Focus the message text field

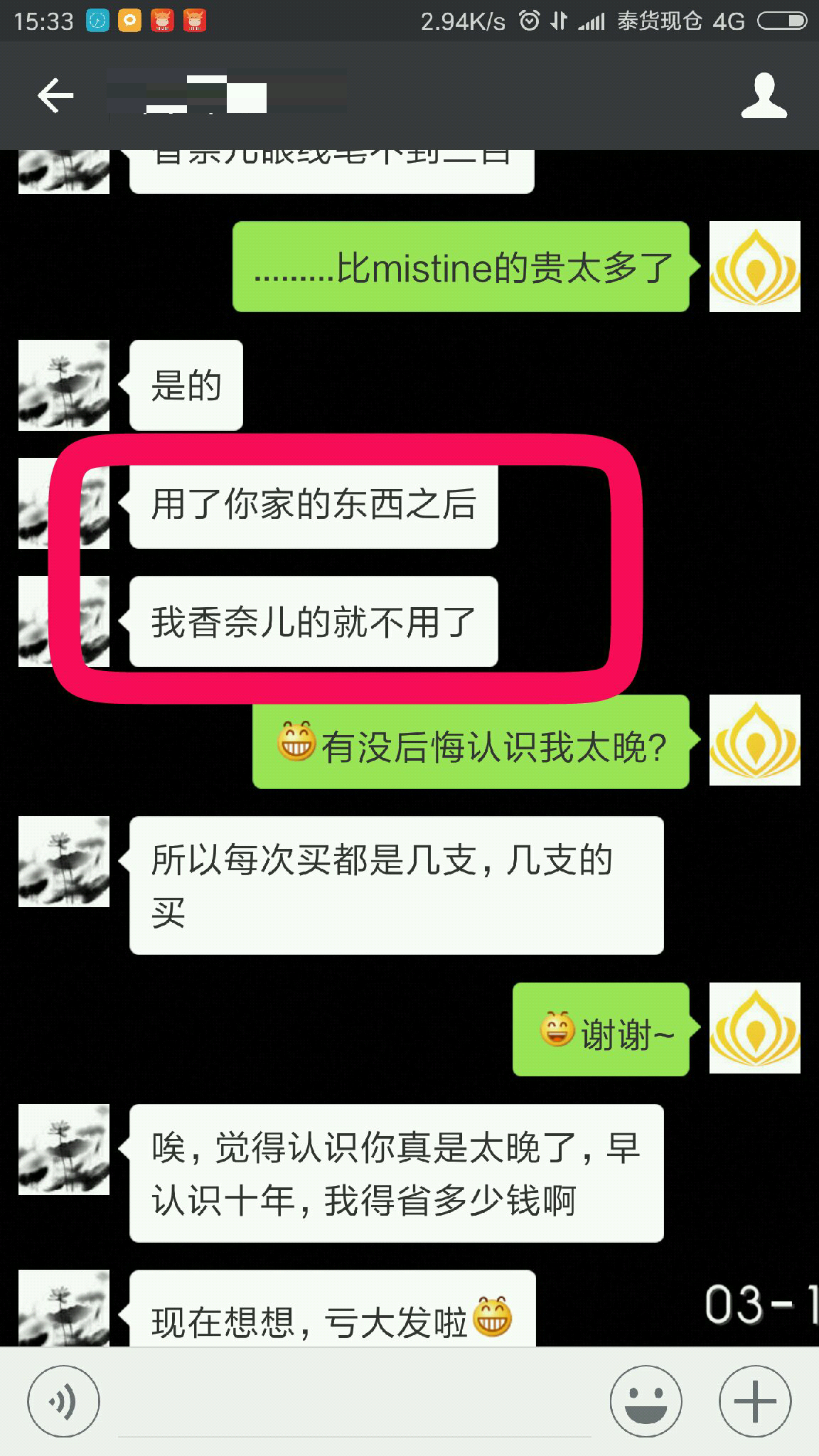coord(352,1401)
